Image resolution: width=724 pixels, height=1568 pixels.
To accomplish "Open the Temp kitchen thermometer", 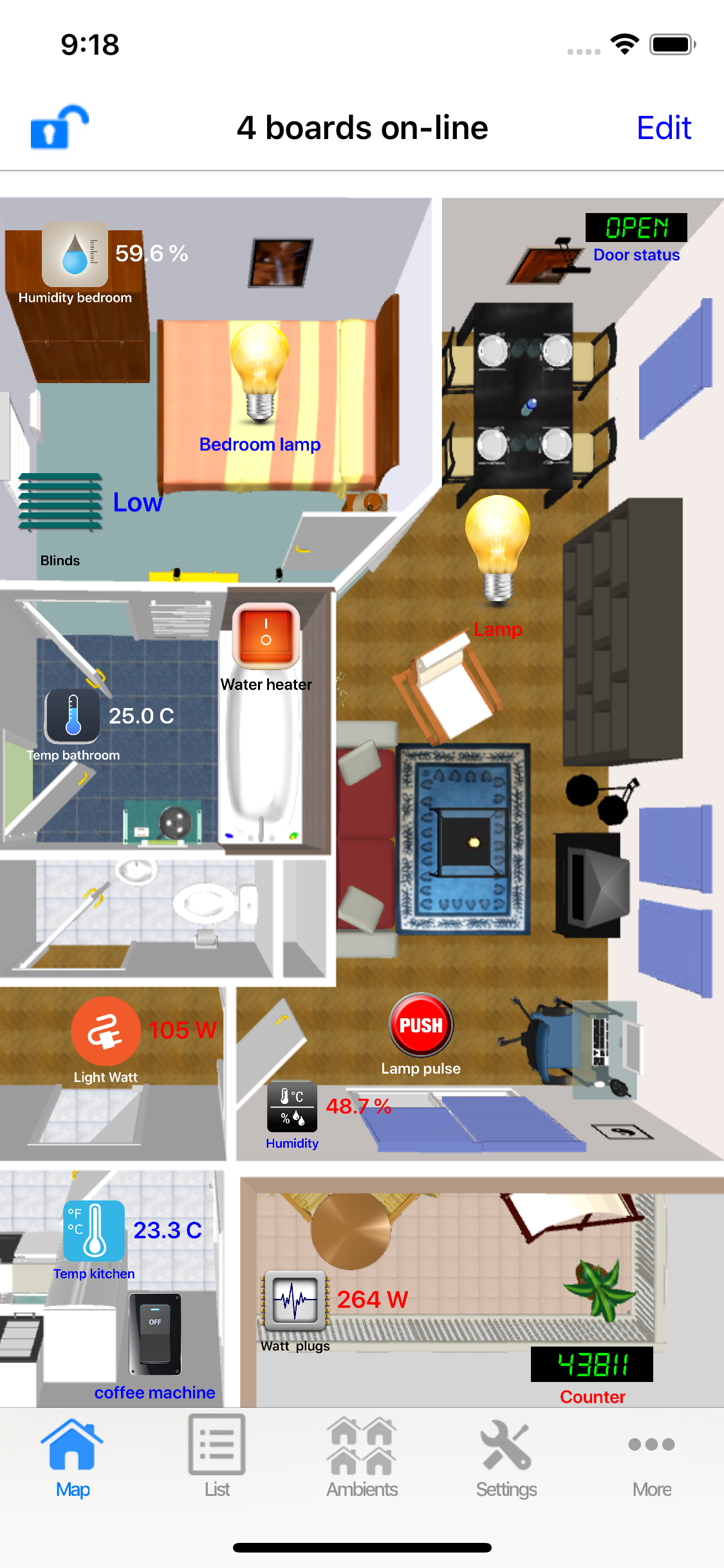I will click(94, 1231).
